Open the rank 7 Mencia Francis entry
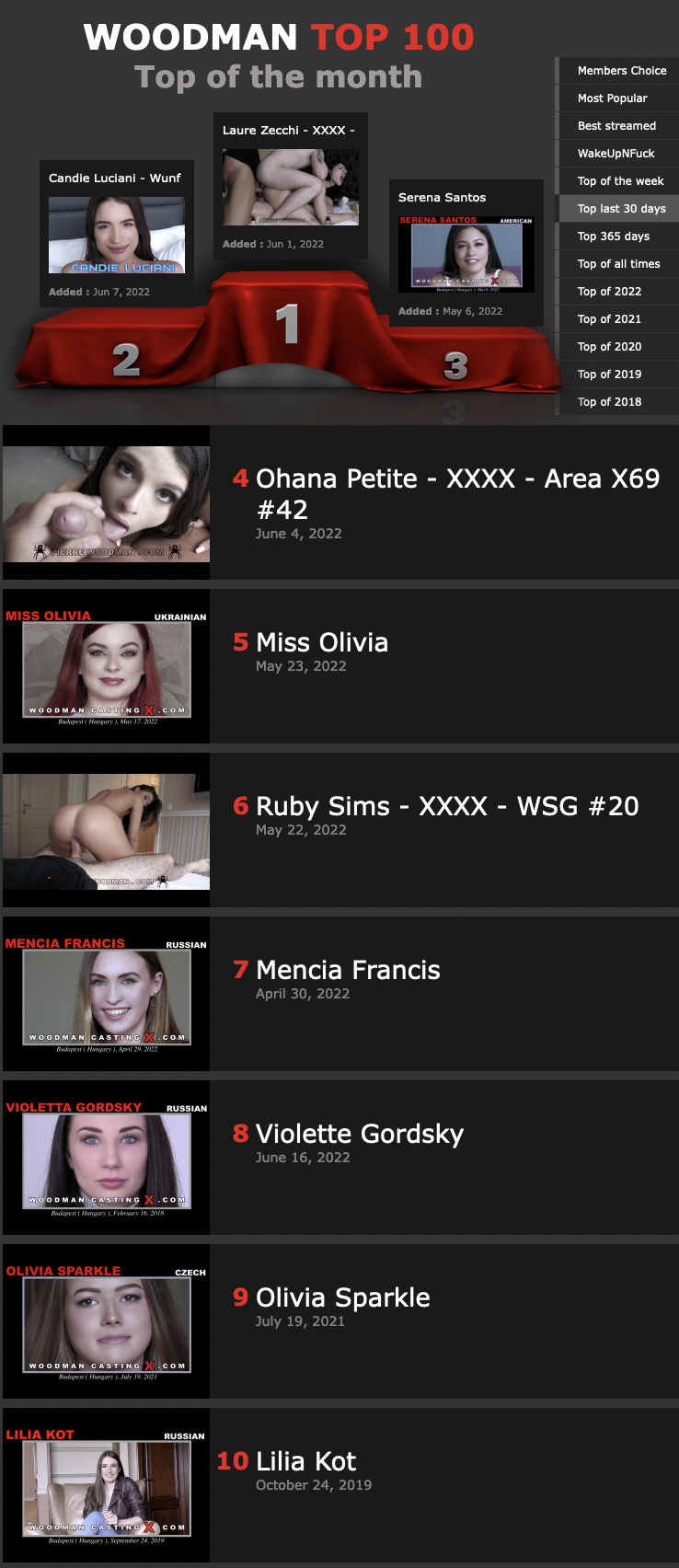This screenshot has height=1568, width=679. (x=348, y=970)
